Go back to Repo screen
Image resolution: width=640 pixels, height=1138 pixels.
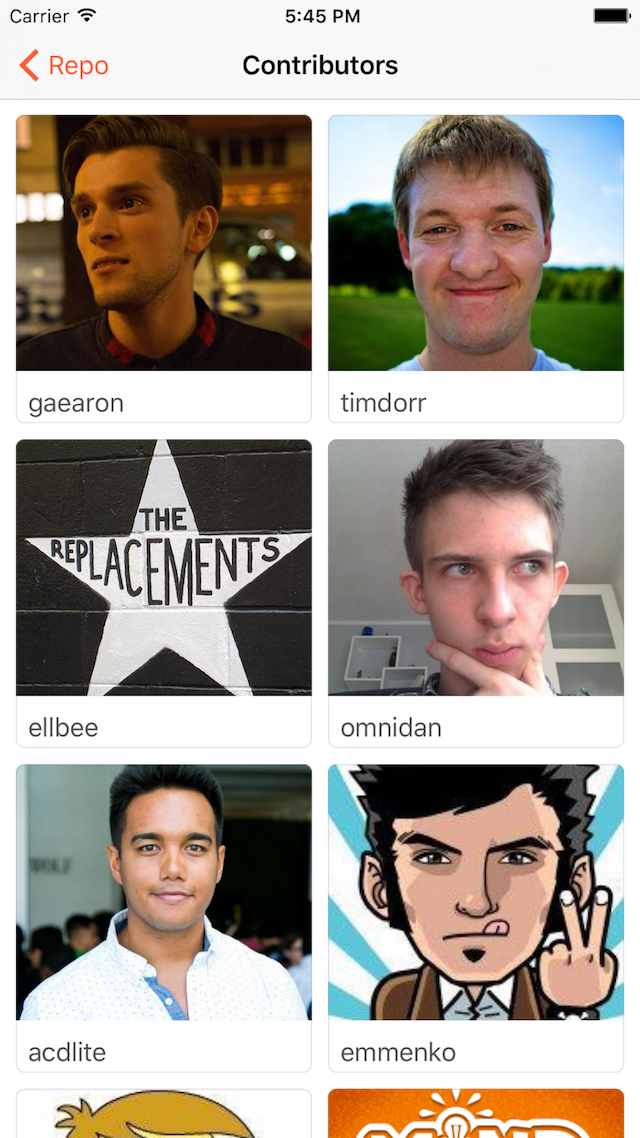(64, 66)
